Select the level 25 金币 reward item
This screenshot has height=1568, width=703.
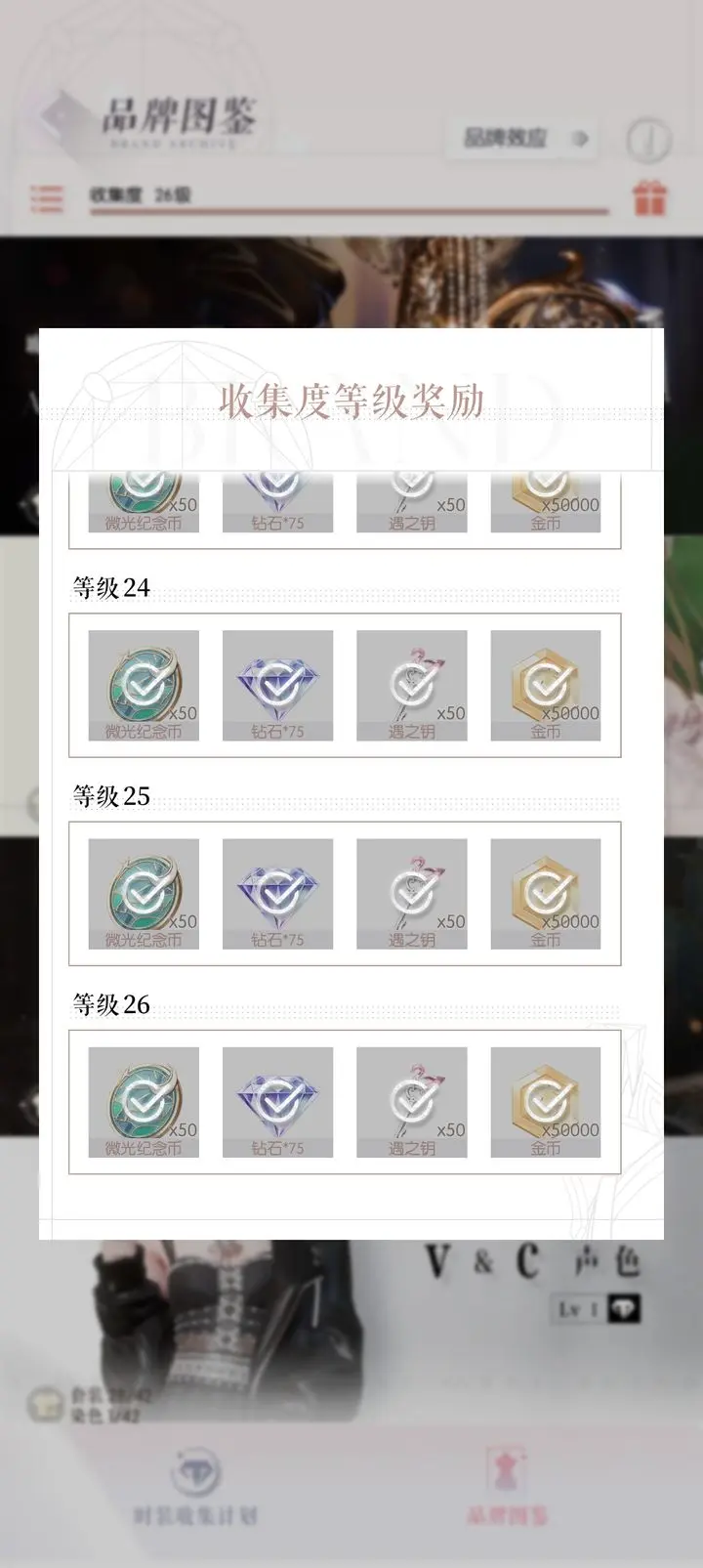click(545, 894)
